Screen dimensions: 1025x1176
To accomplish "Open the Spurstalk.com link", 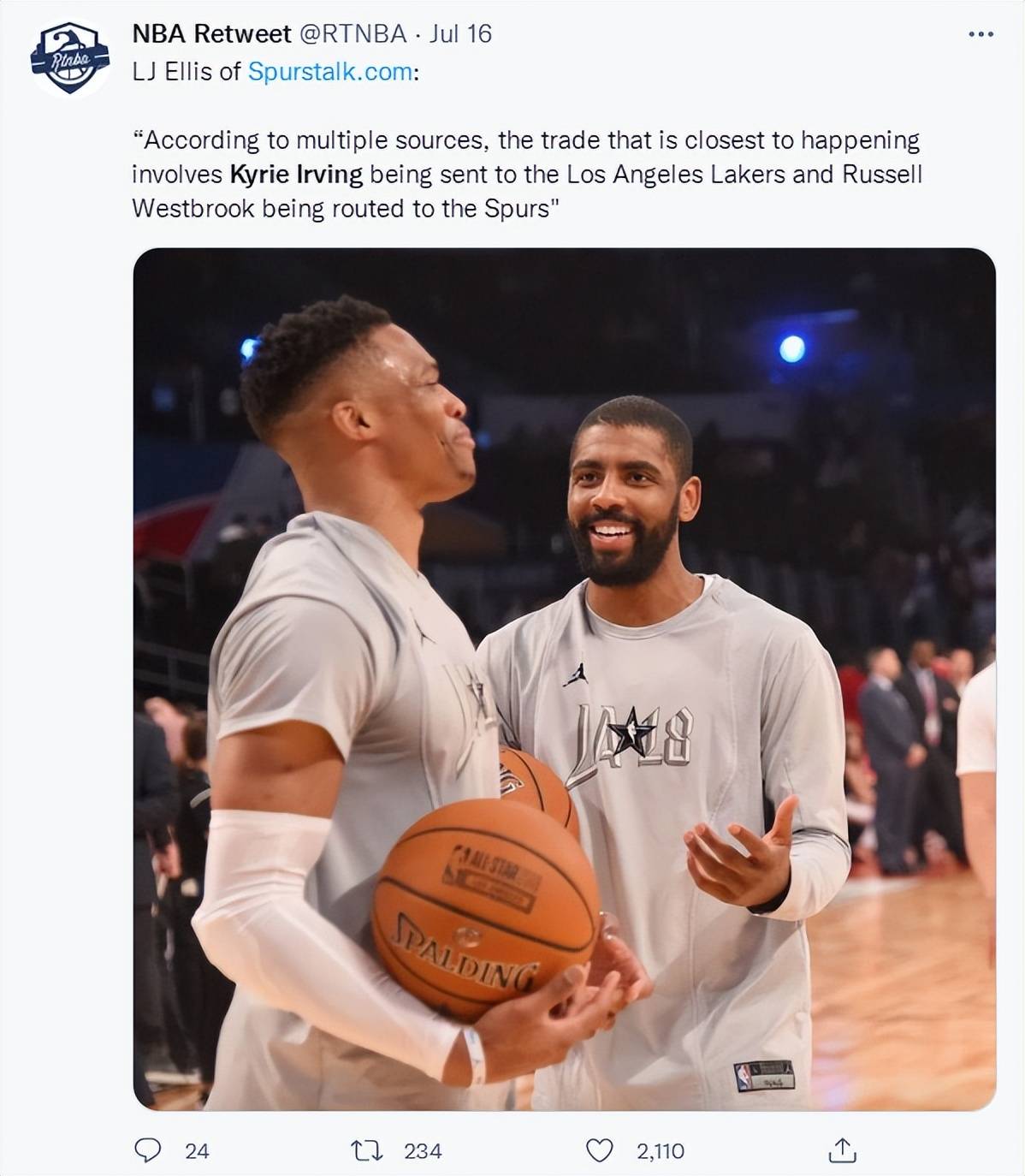I will coord(329,72).
